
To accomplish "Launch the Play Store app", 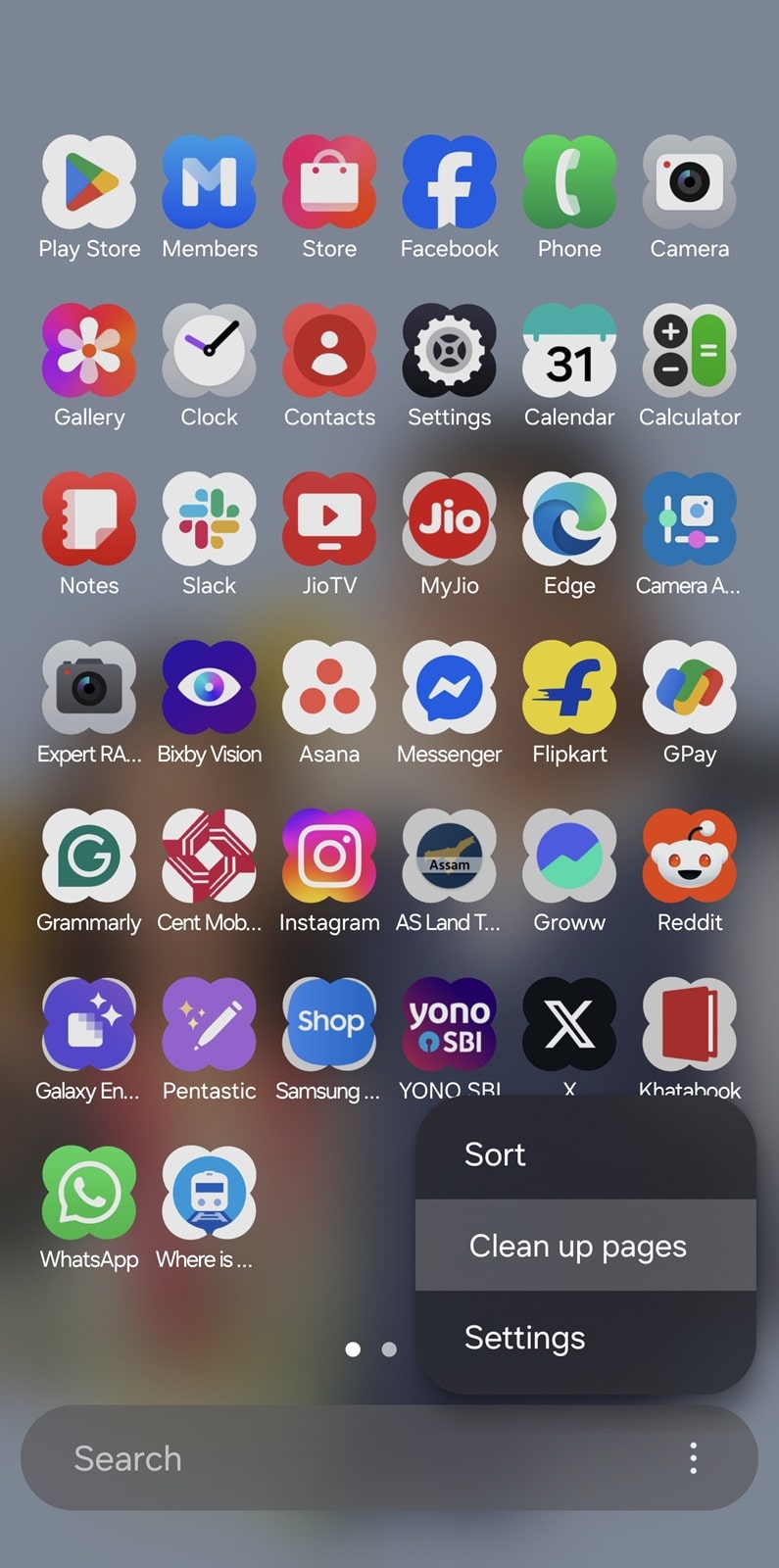I will (x=89, y=183).
